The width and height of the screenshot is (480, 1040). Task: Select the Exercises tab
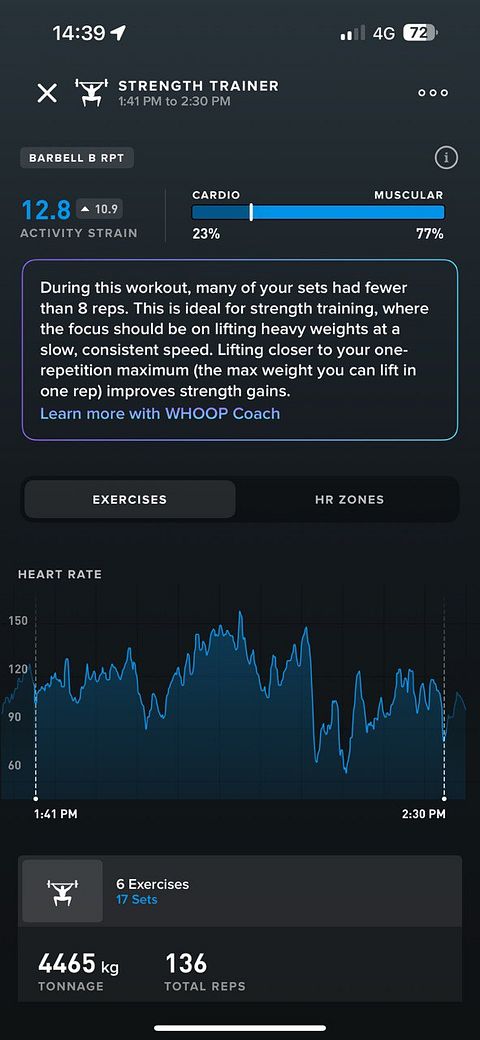click(x=129, y=499)
